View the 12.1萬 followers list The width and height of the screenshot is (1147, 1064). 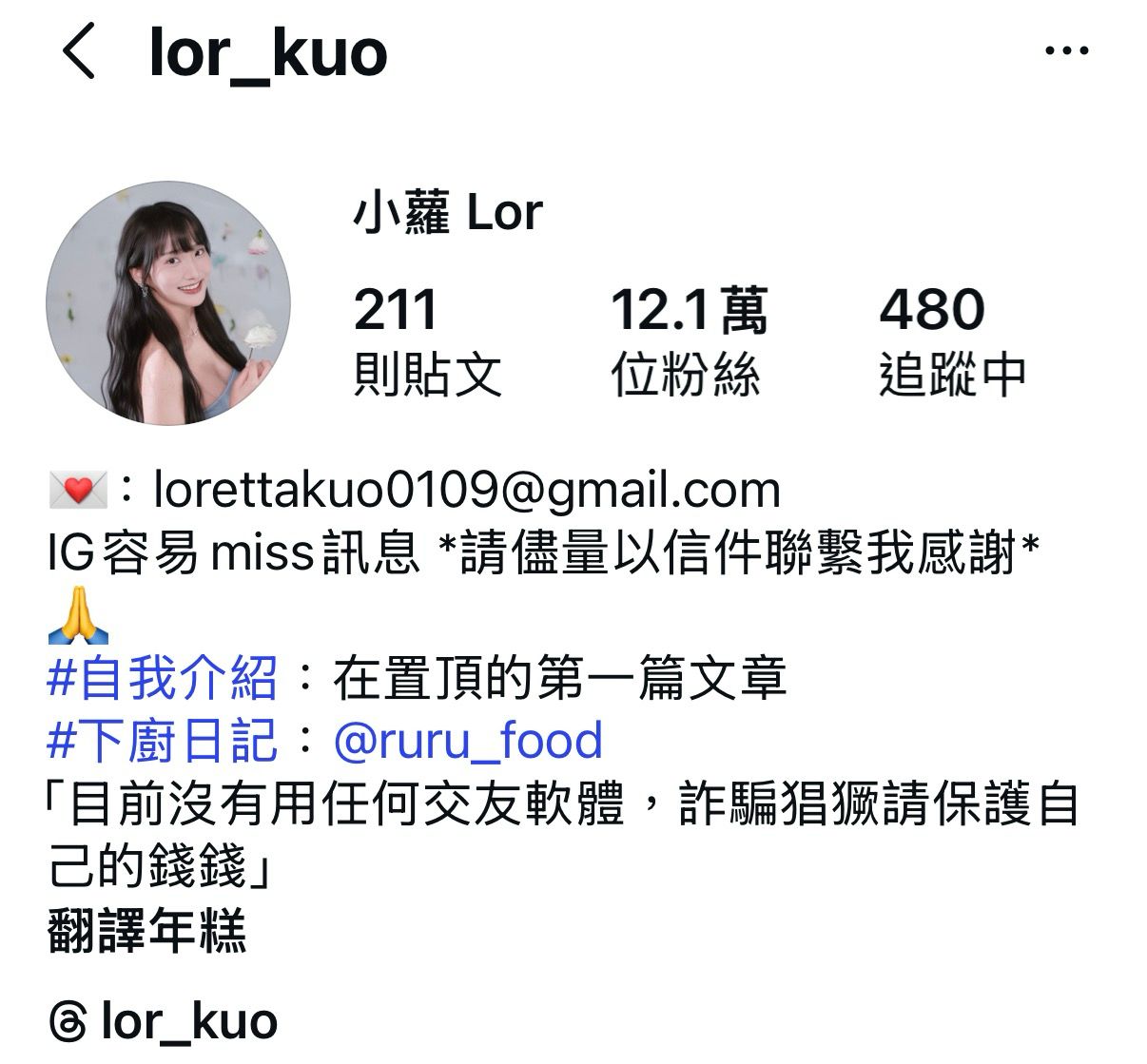pos(688,340)
